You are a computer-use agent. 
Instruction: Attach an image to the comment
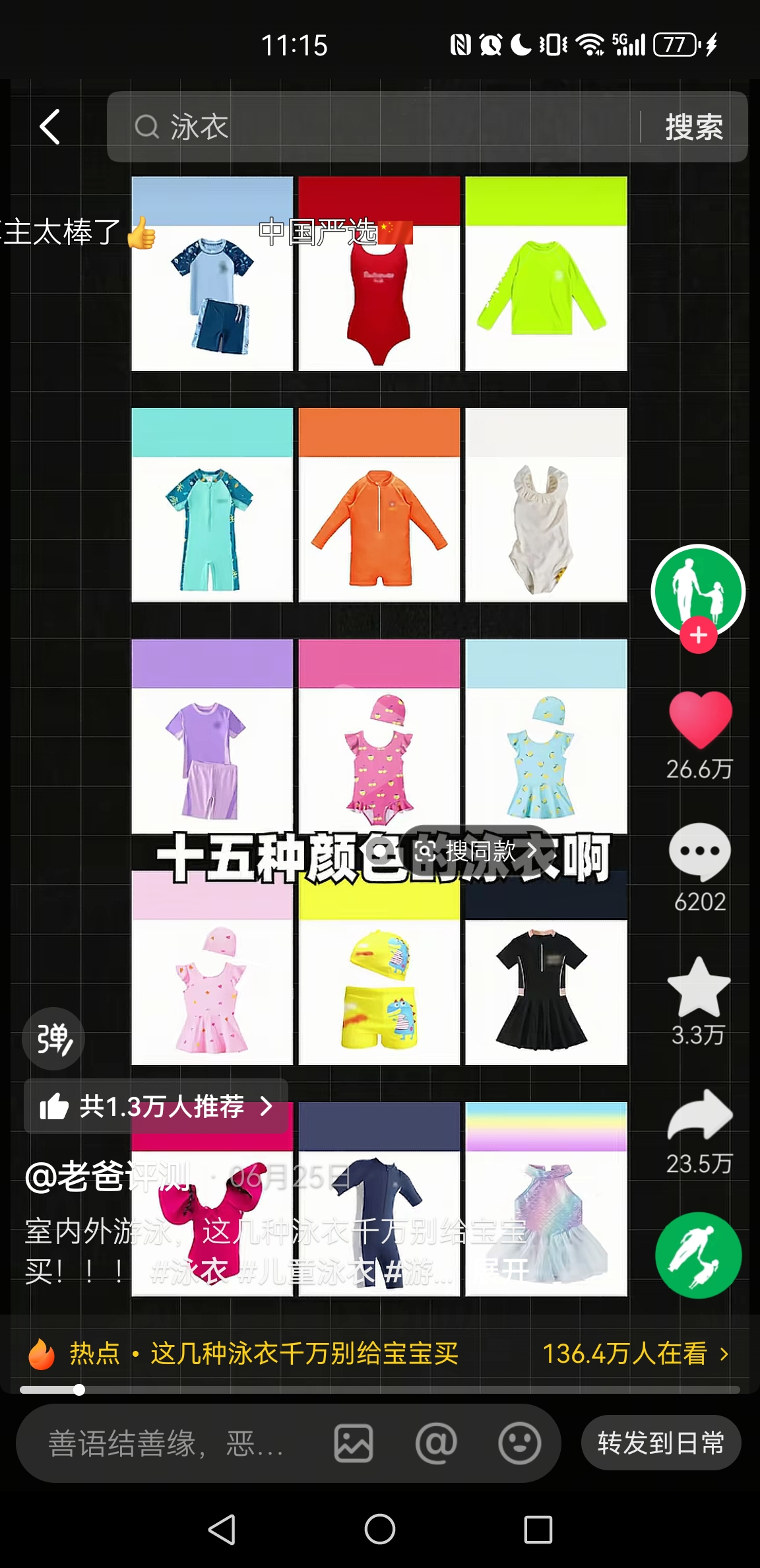click(354, 1443)
